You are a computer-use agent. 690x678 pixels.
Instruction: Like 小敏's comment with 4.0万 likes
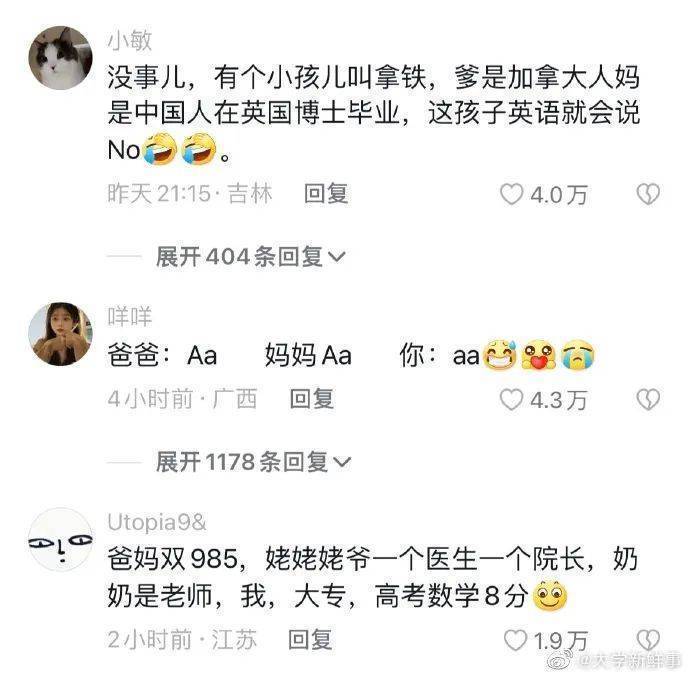point(512,194)
